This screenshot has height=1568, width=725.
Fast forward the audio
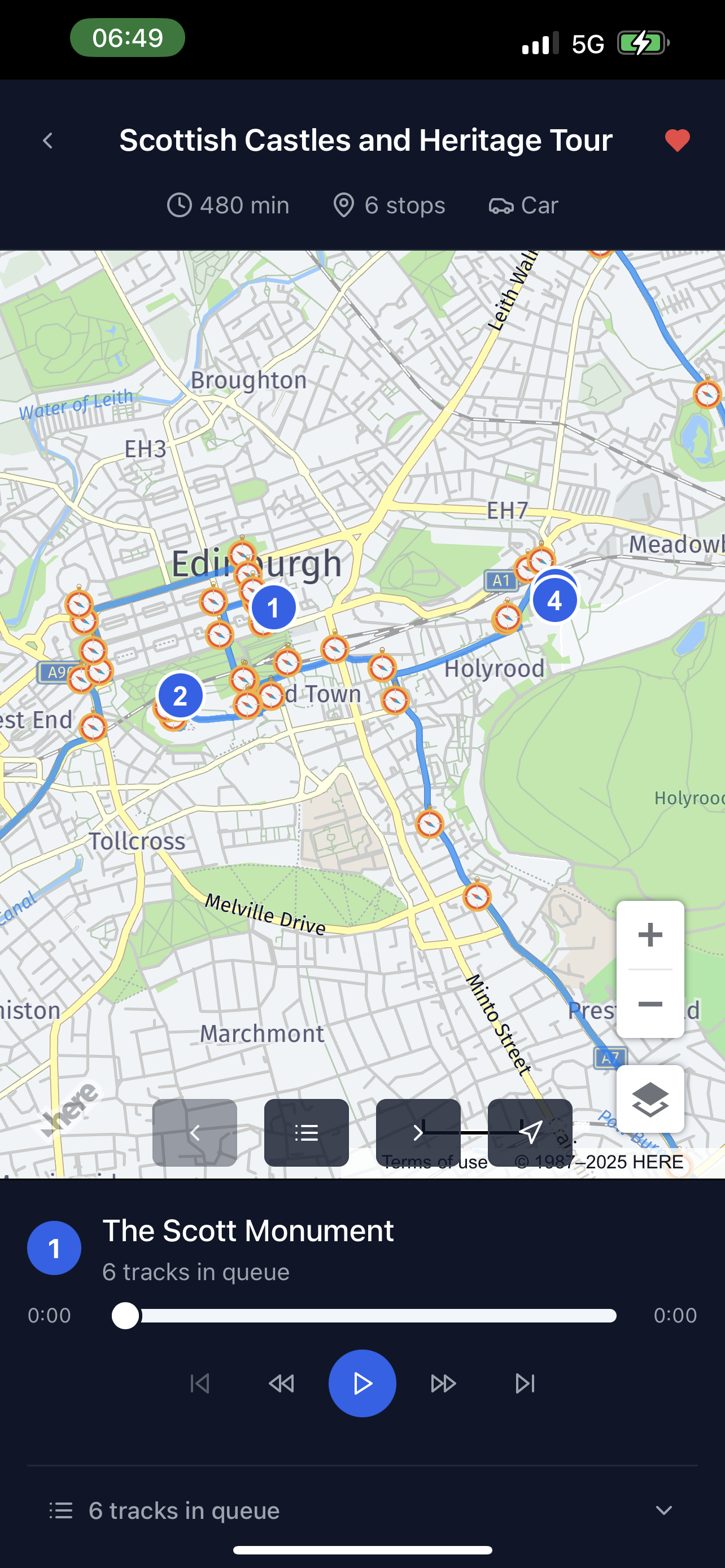click(443, 1383)
